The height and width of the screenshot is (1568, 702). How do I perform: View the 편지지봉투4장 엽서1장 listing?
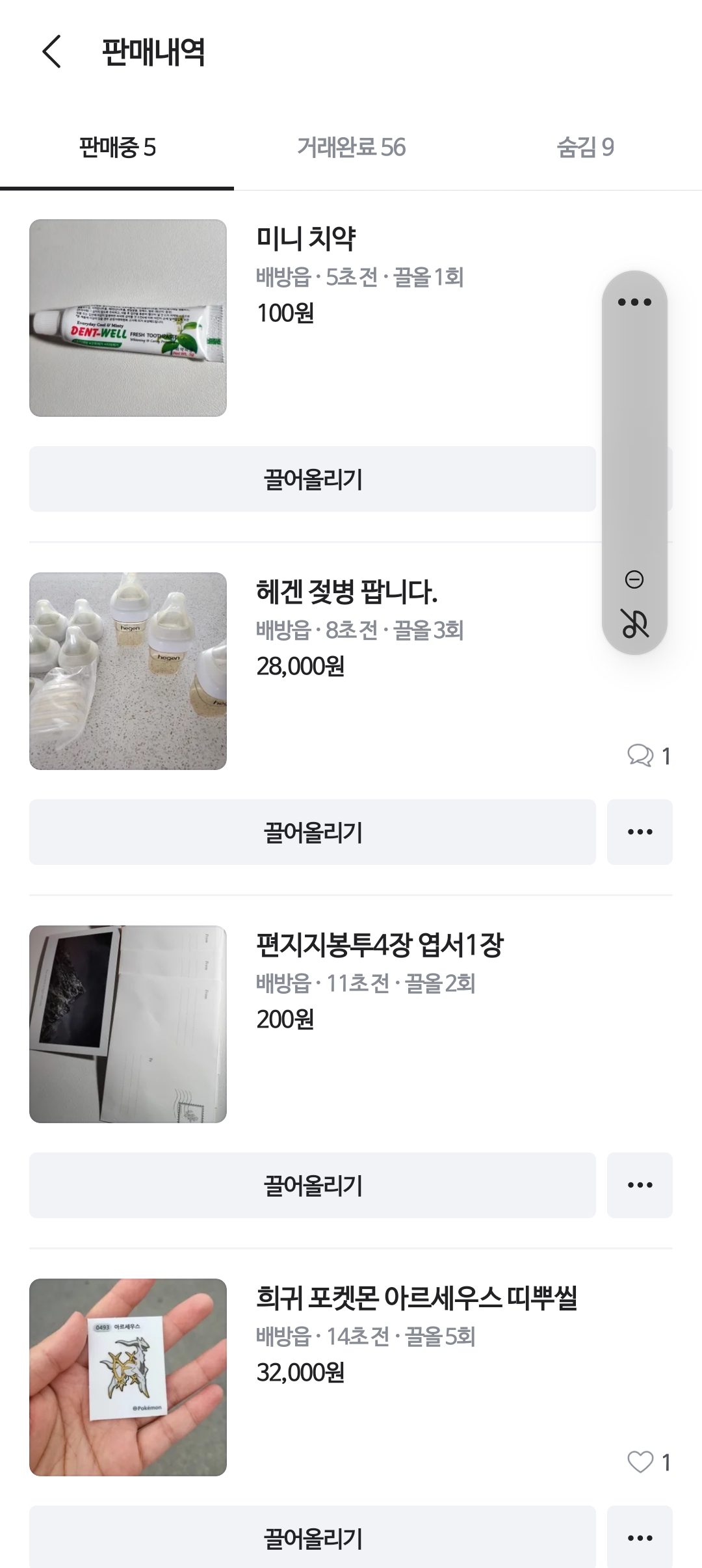pos(380,945)
